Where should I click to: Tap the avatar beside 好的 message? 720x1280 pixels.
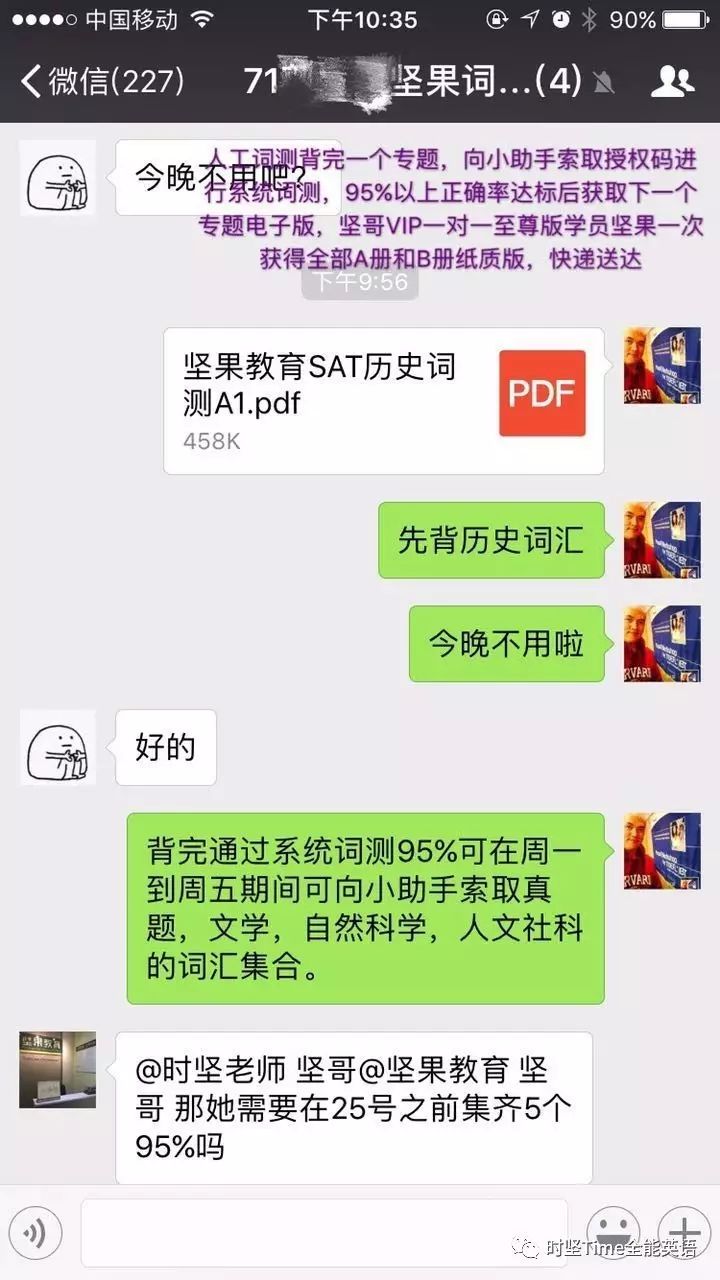58,747
